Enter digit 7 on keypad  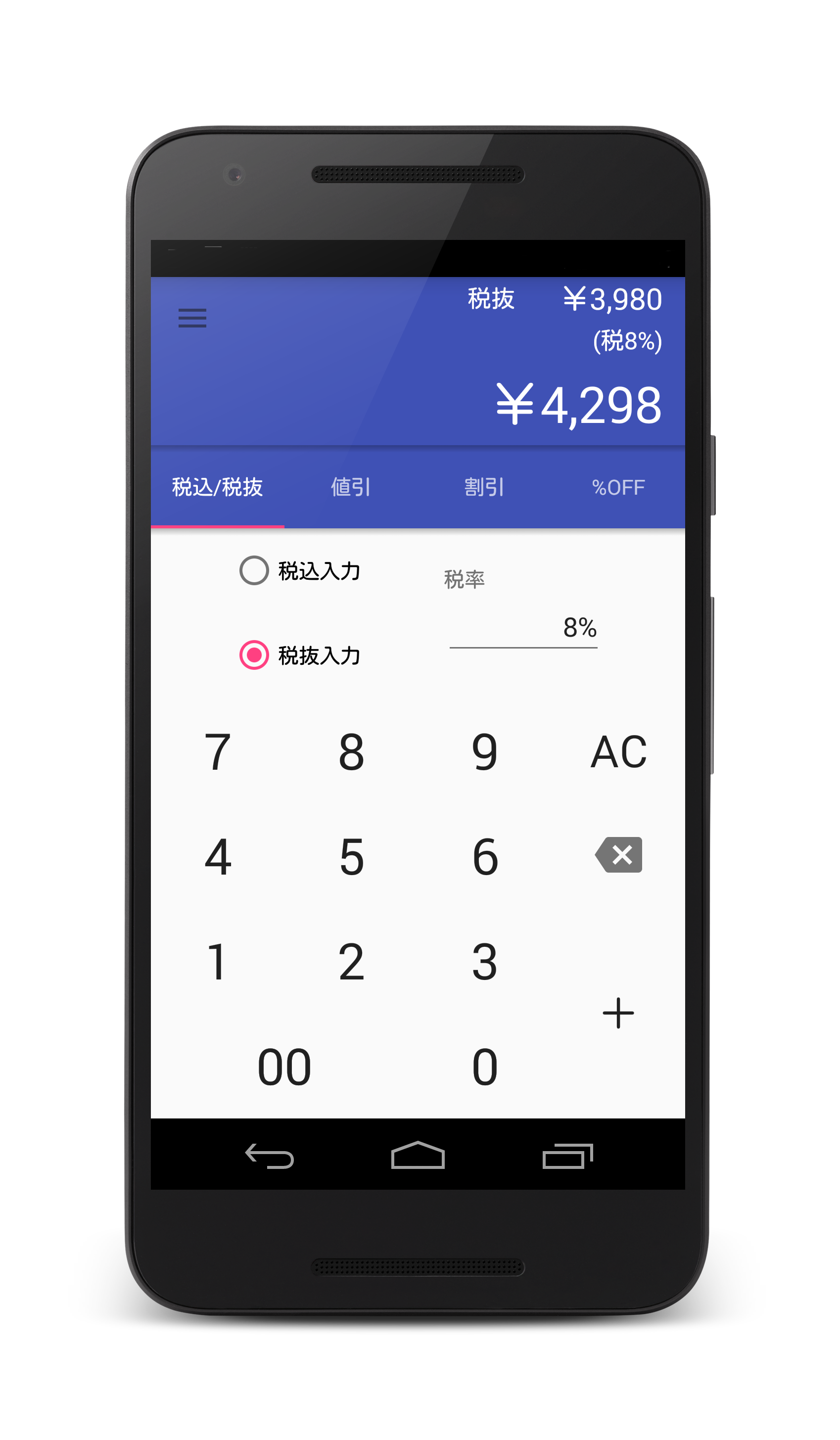coord(218,752)
